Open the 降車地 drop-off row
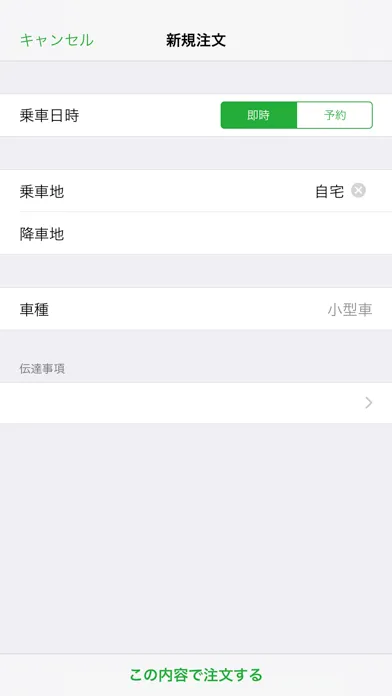392x696 pixels. pos(196,233)
